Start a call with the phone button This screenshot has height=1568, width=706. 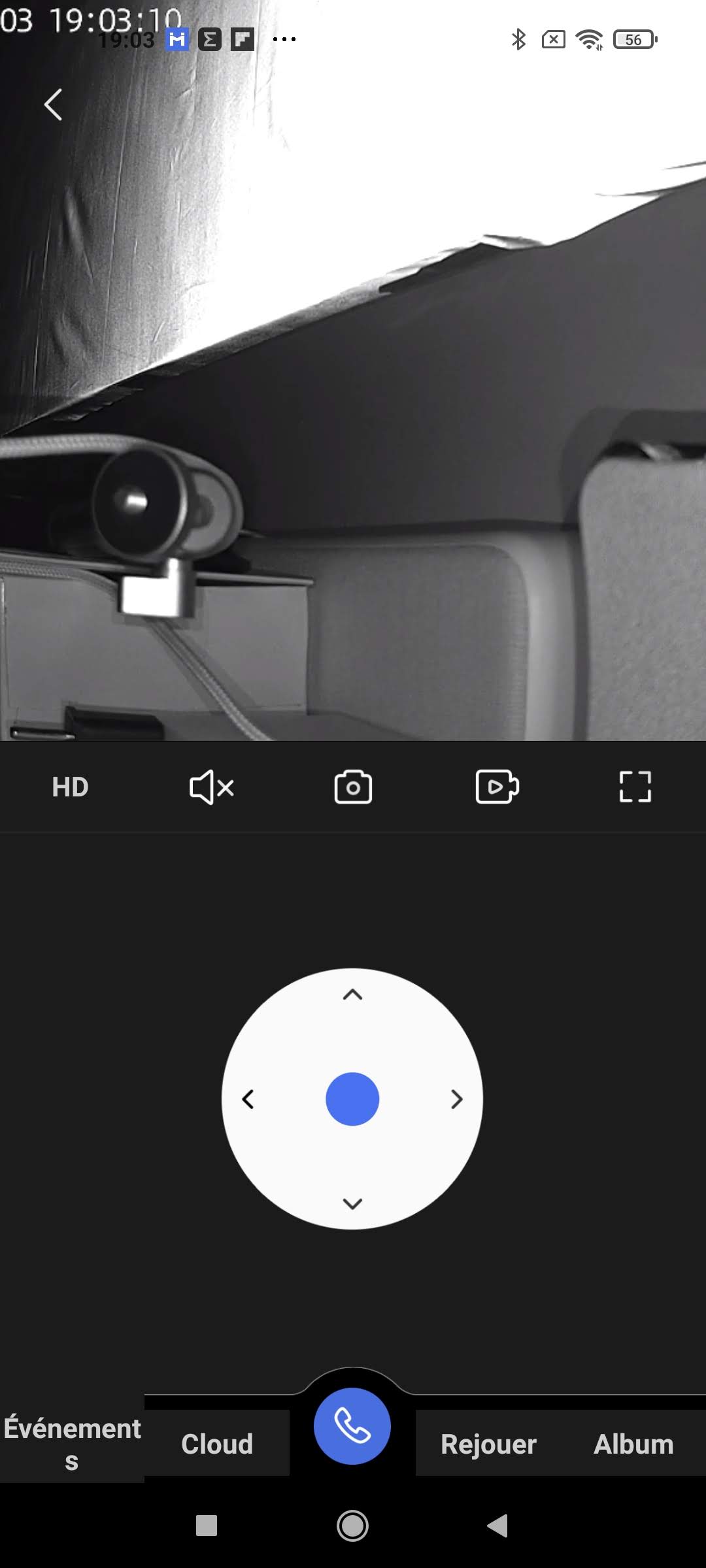tap(352, 1426)
